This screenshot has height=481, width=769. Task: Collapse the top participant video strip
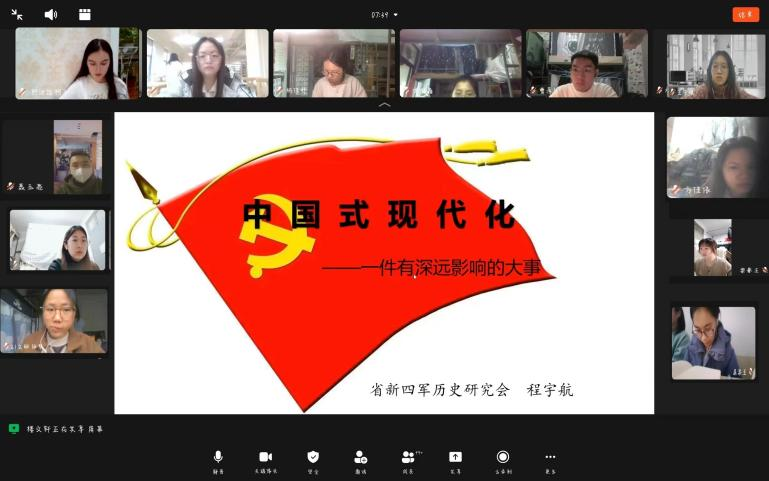(x=384, y=105)
